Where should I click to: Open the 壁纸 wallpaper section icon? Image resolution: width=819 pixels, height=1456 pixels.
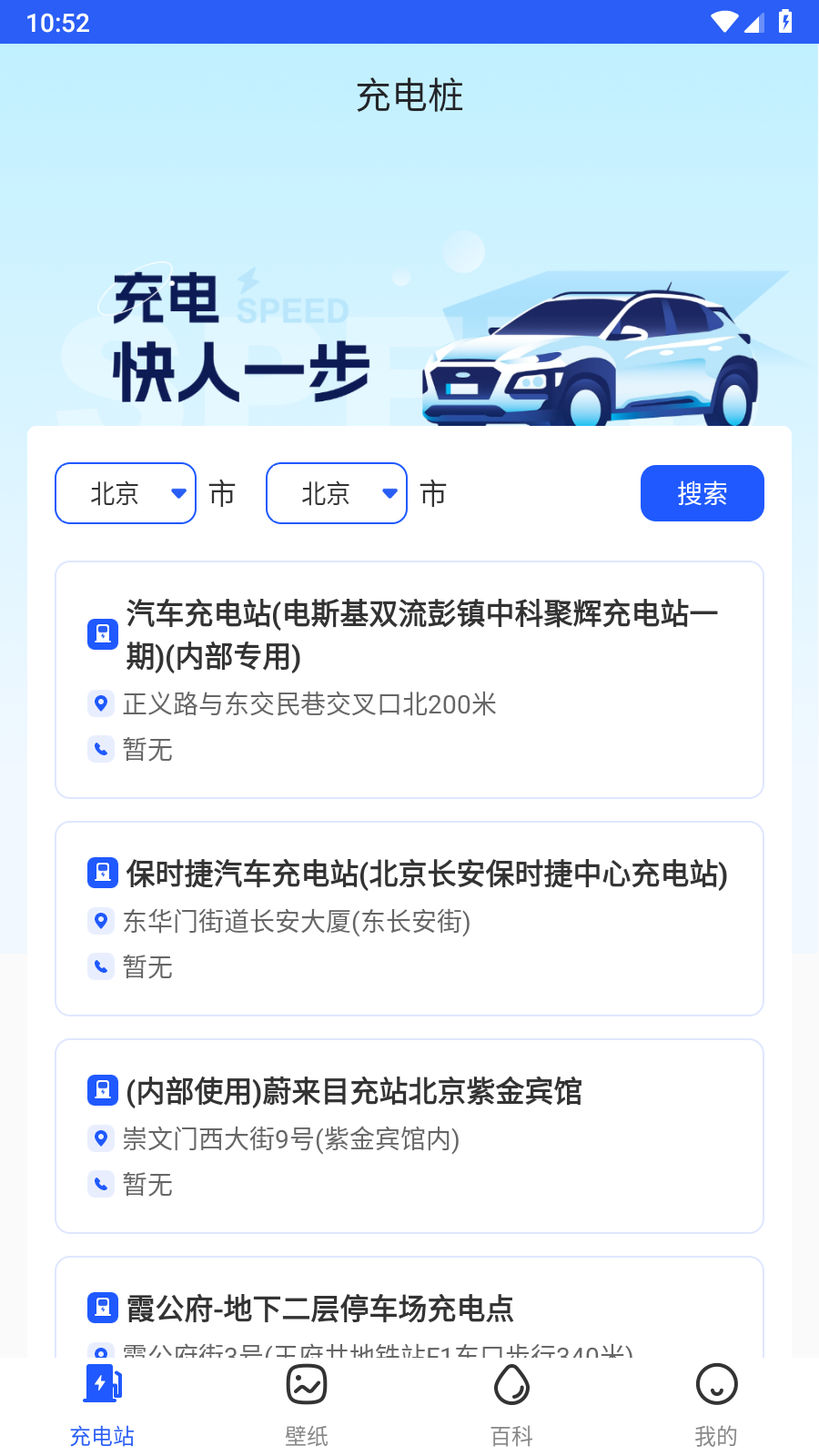pos(306,1384)
